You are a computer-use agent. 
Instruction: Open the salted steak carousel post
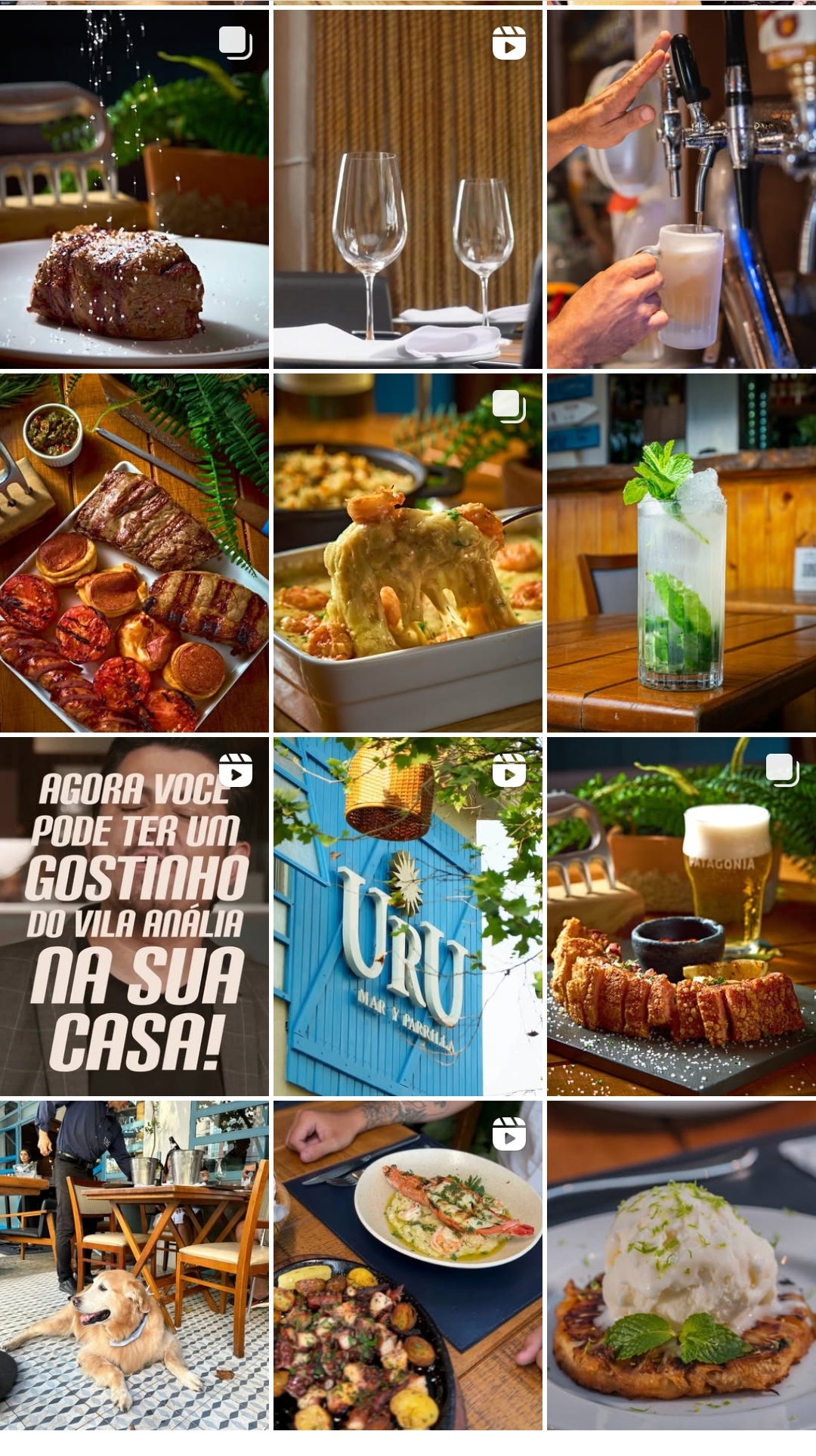(134, 189)
